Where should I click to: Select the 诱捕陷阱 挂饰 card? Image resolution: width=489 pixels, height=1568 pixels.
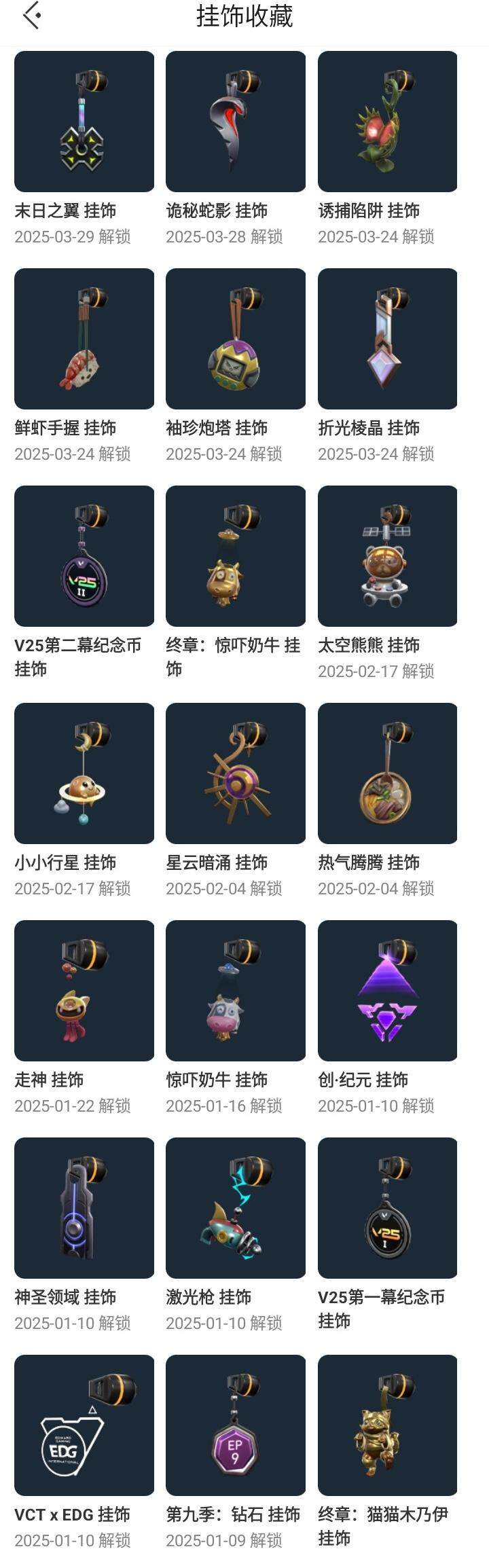387,122
